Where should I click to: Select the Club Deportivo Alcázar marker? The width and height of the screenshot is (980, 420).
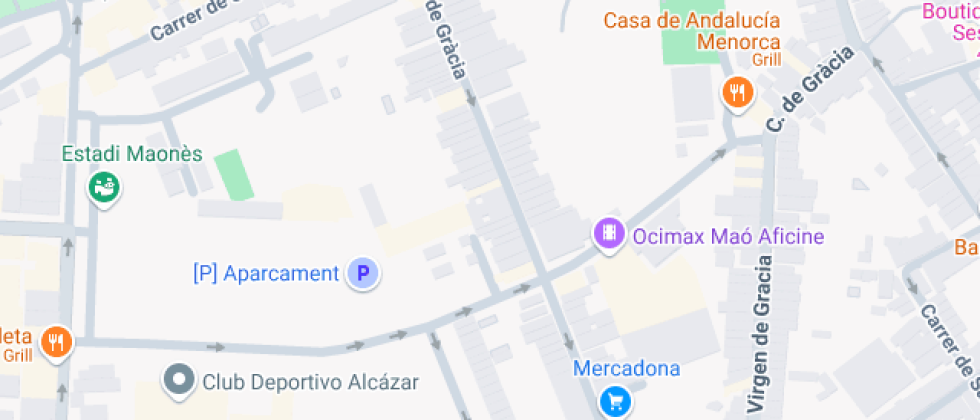point(180,380)
